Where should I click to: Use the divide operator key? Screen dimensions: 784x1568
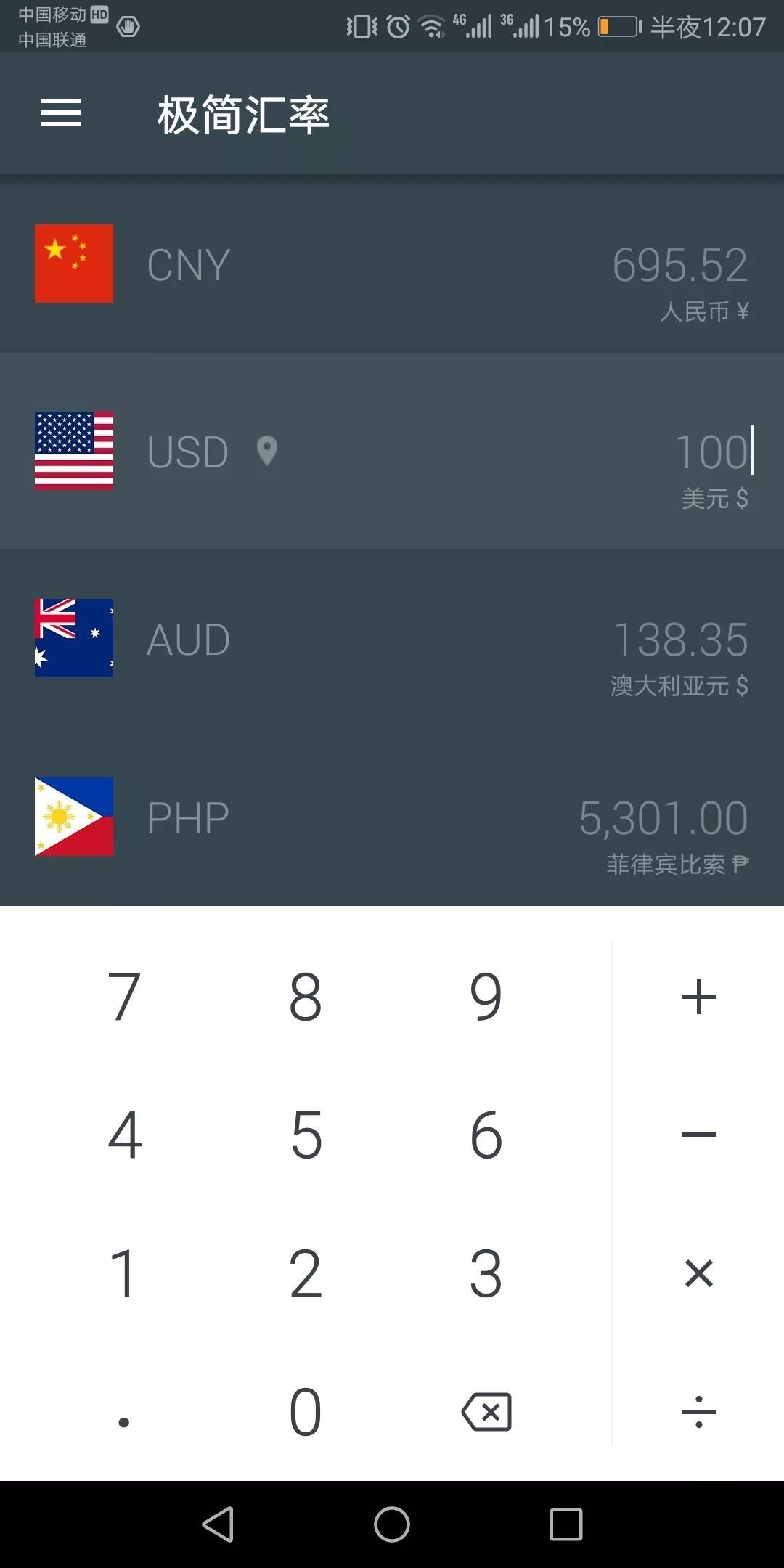point(698,1412)
